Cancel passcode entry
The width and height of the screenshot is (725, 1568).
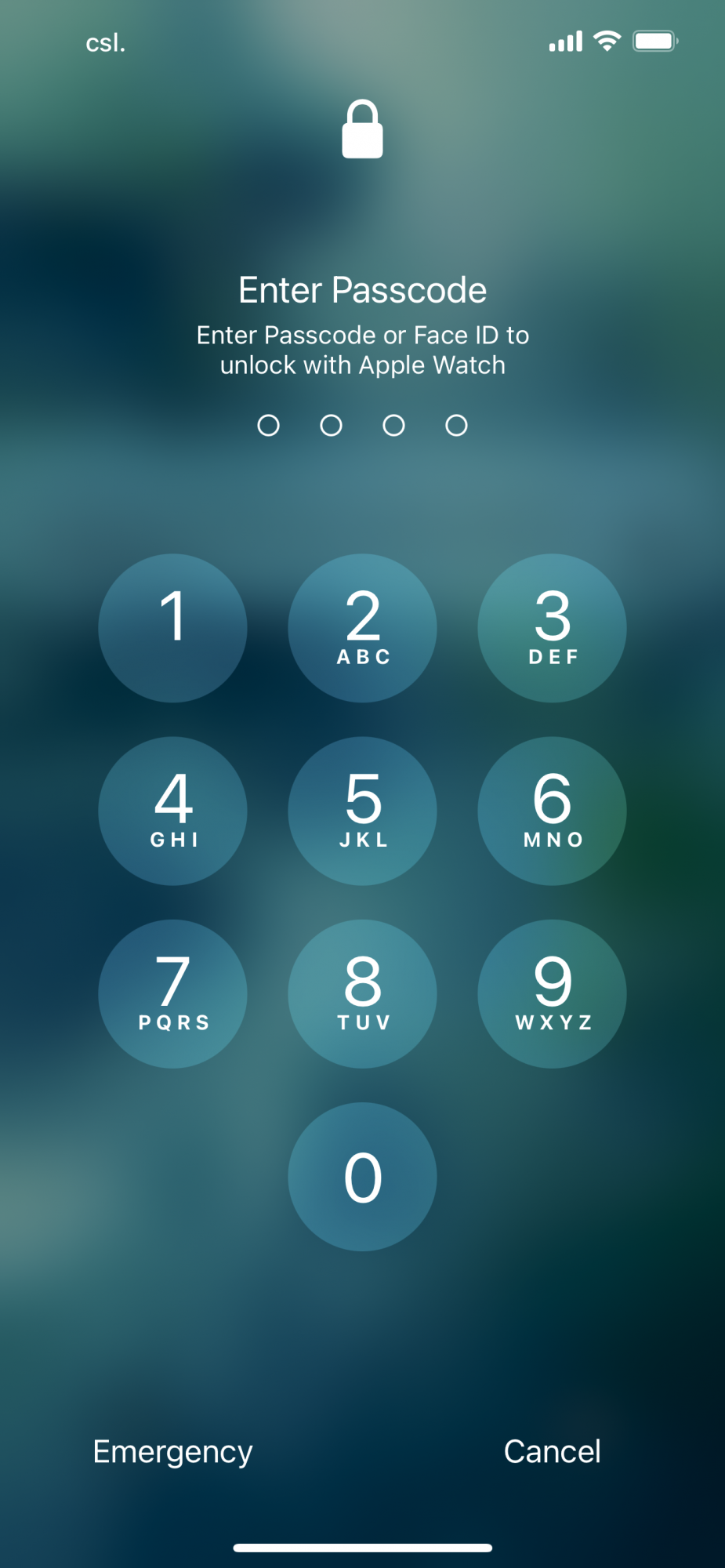click(552, 1452)
